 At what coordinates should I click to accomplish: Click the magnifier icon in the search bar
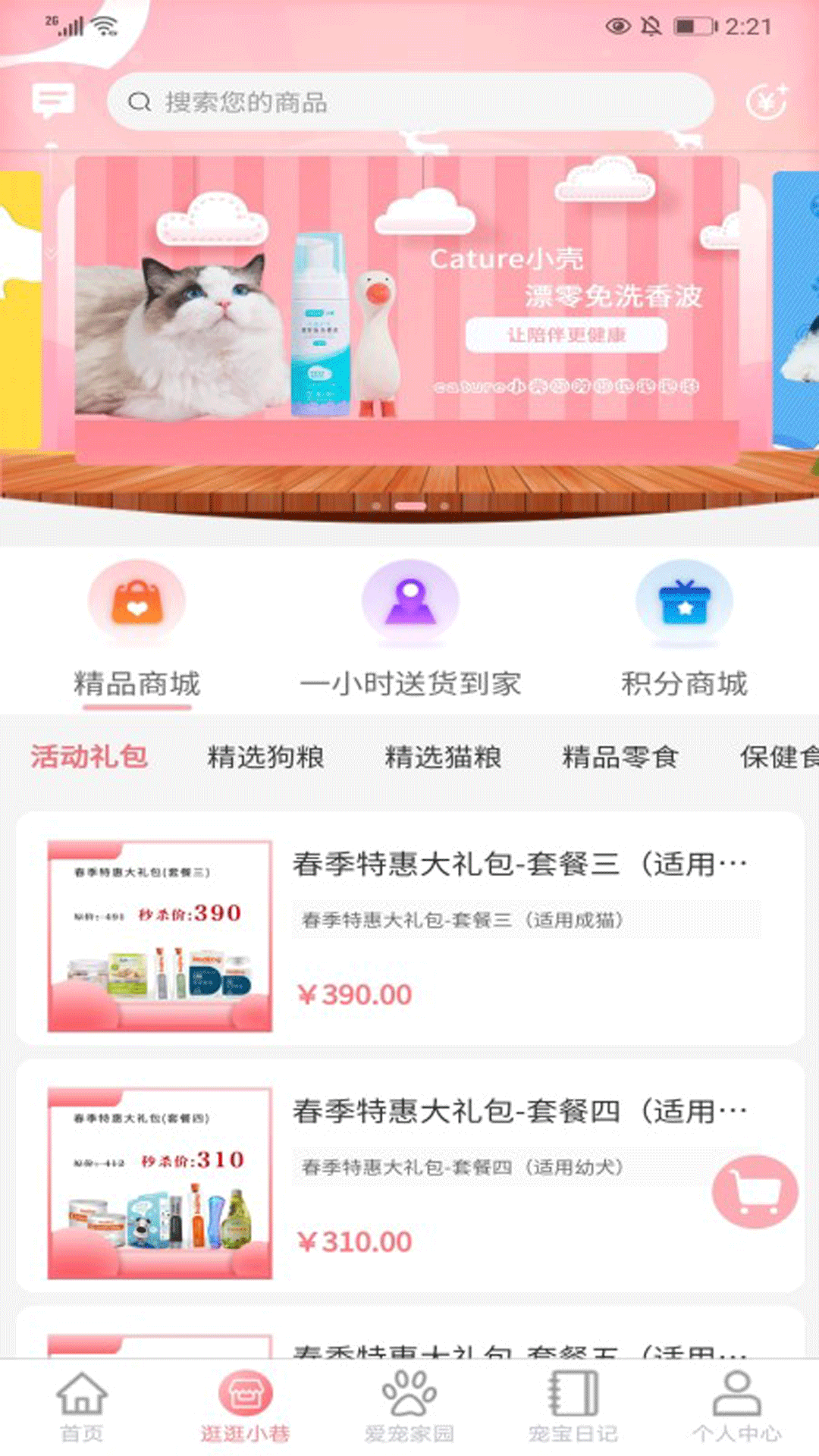[139, 102]
